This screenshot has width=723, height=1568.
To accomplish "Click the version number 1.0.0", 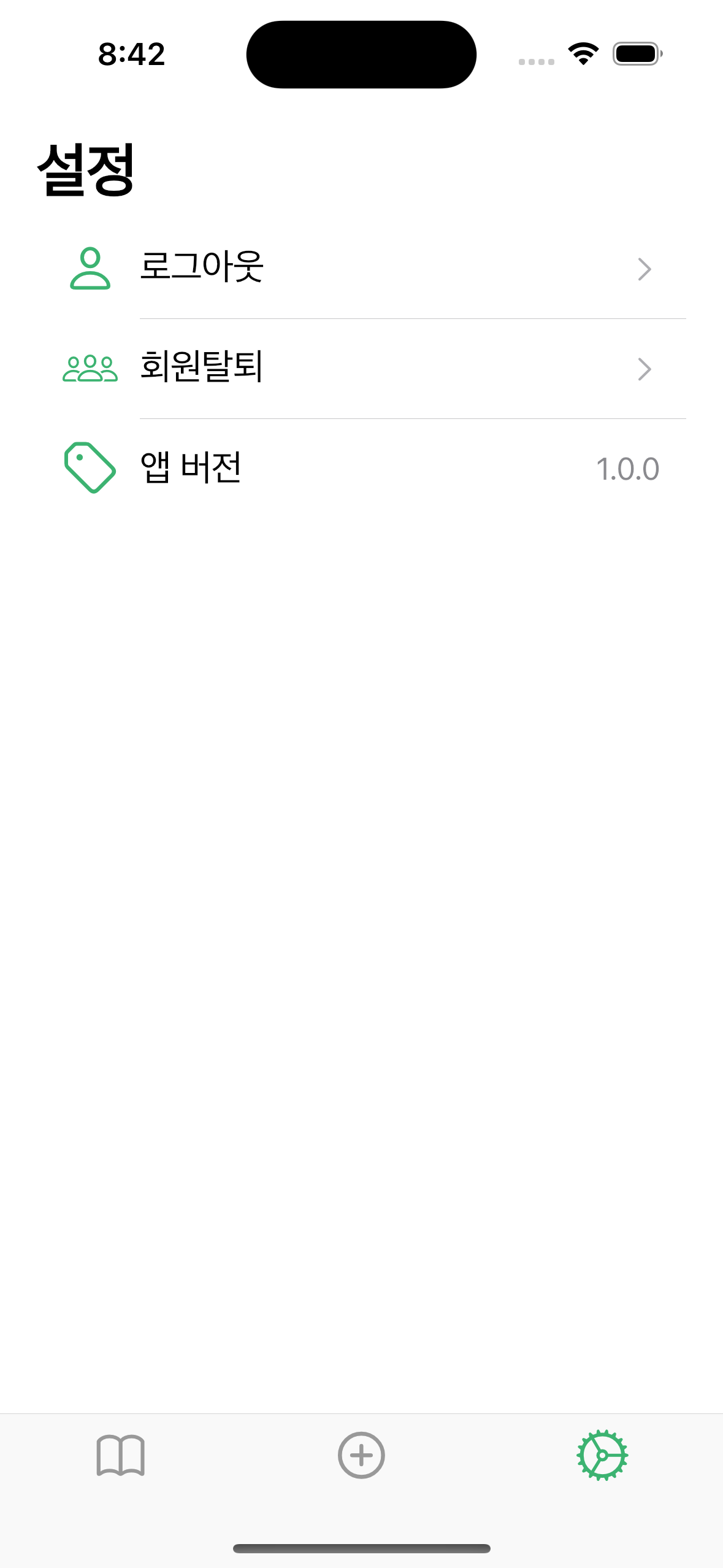I will click(x=629, y=468).
